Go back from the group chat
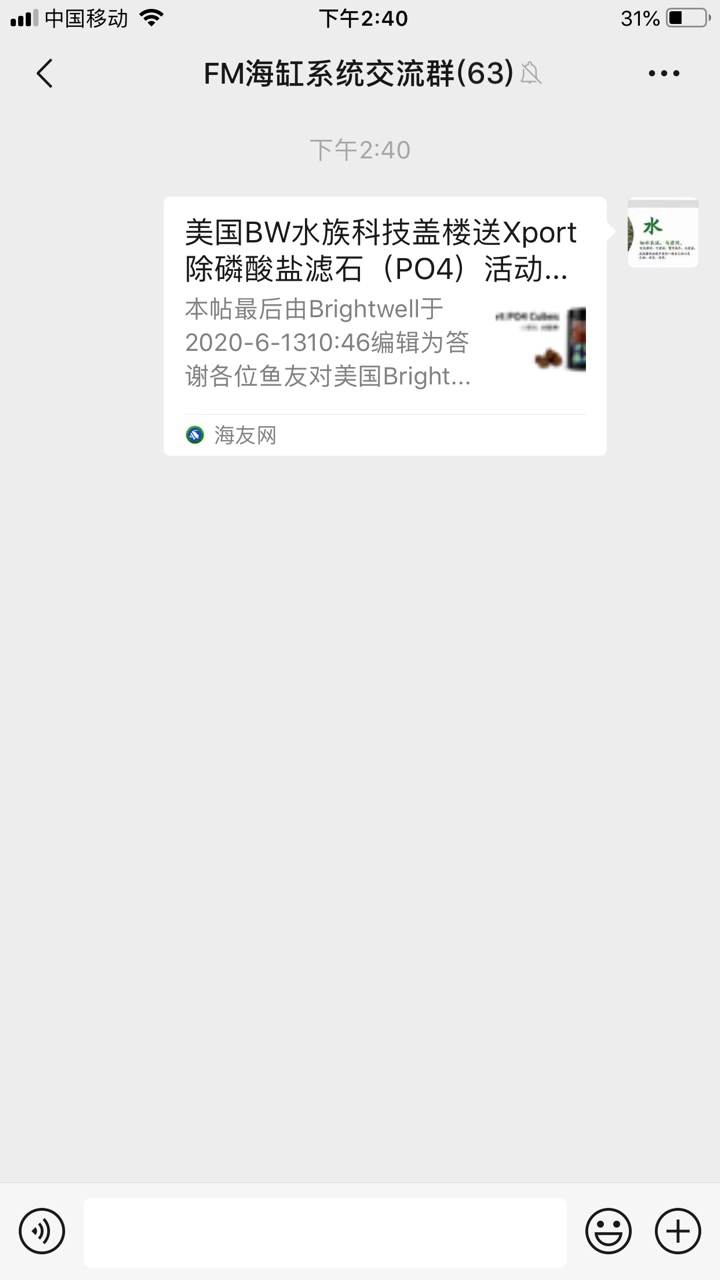720x1280 pixels. pos(44,74)
